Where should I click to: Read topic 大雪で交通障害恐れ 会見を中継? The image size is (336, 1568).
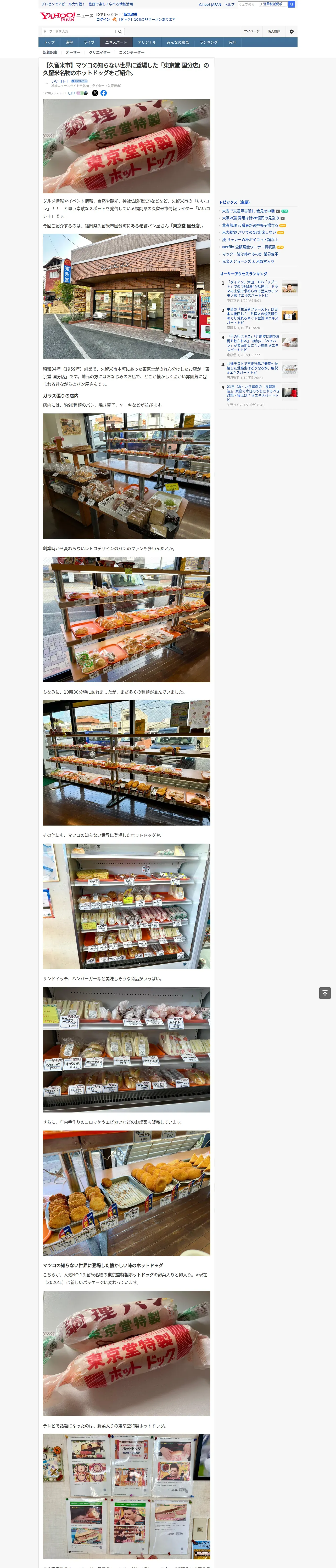[x=248, y=211]
